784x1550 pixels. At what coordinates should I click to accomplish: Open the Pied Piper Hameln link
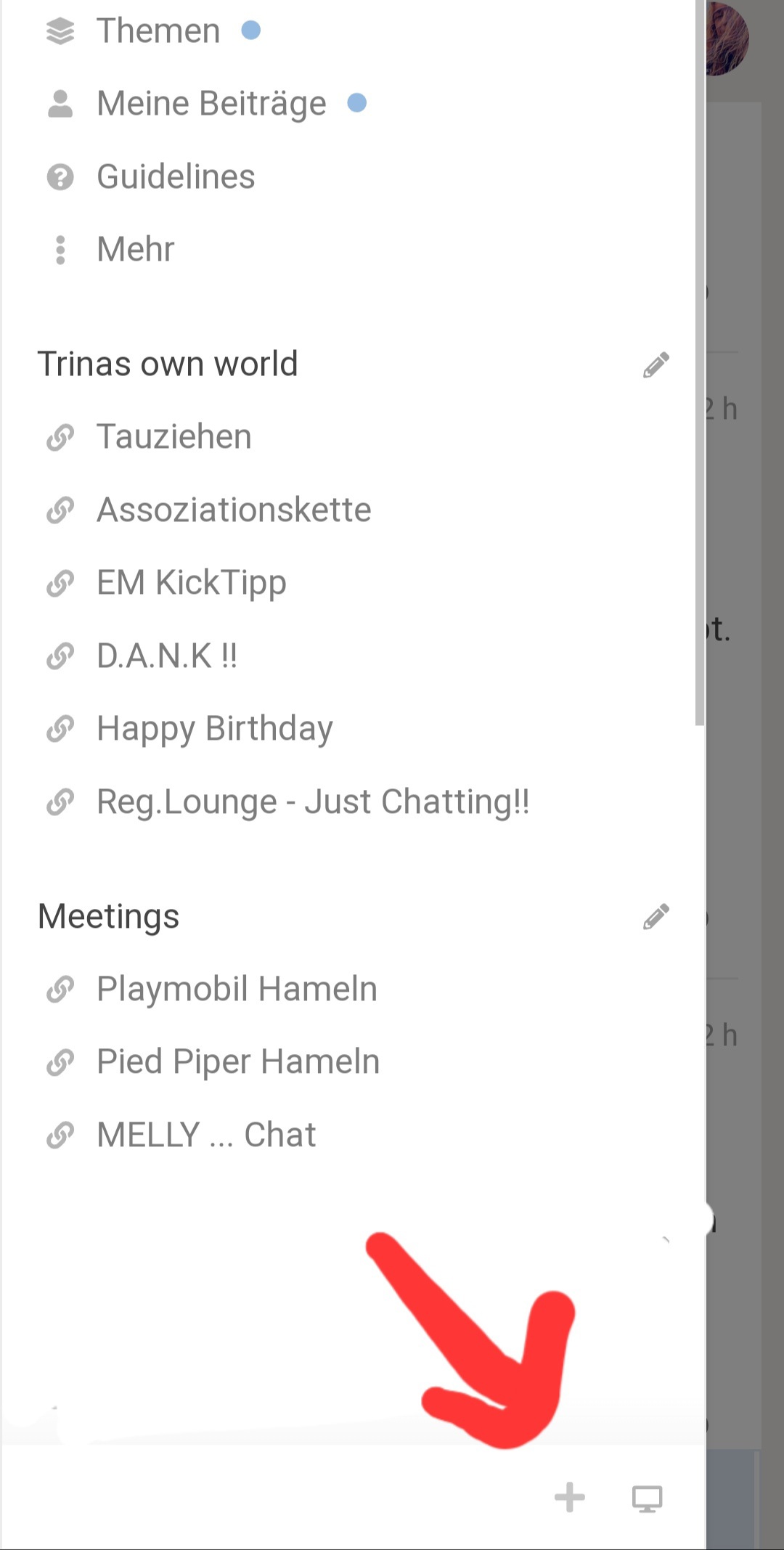click(237, 1061)
